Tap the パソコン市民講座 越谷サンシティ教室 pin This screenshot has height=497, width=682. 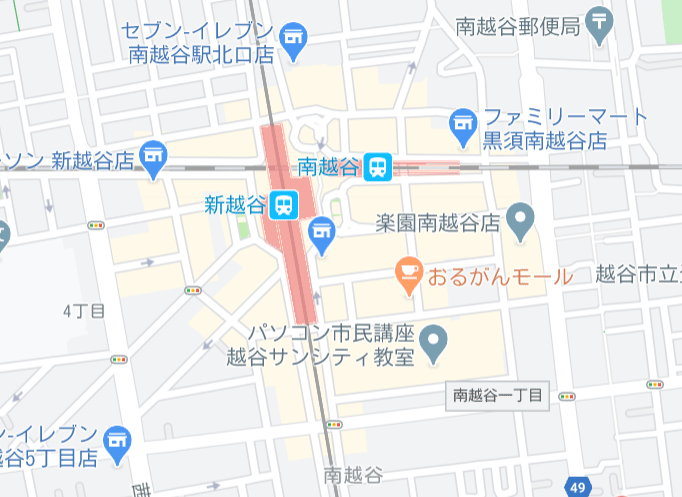point(433,342)
